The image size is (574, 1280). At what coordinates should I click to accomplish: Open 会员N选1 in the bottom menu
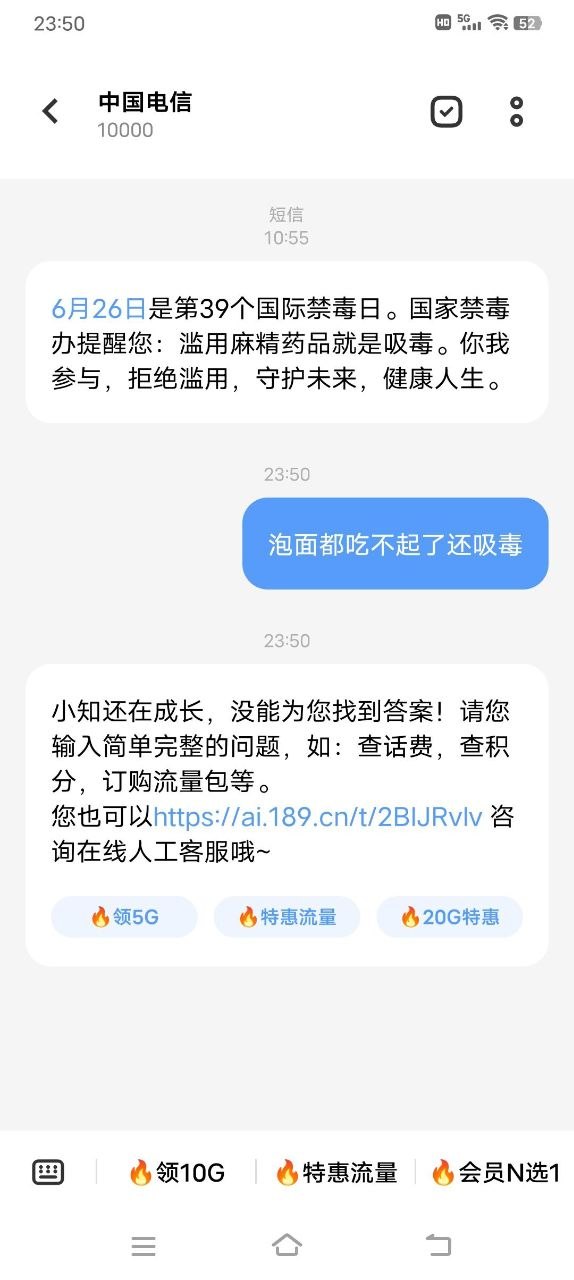coord(495,1172)
